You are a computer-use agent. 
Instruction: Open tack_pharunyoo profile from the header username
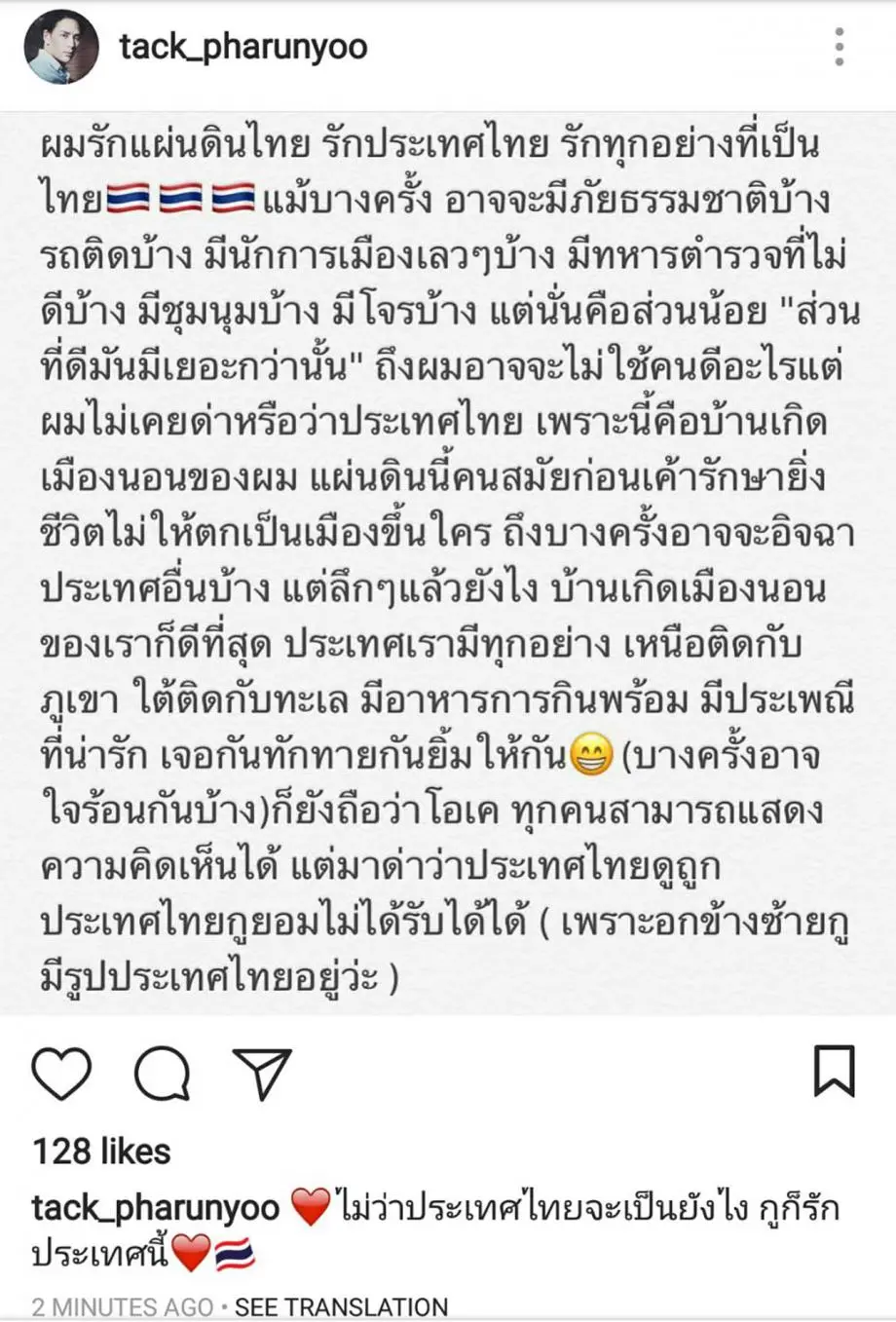click(243, 47)
